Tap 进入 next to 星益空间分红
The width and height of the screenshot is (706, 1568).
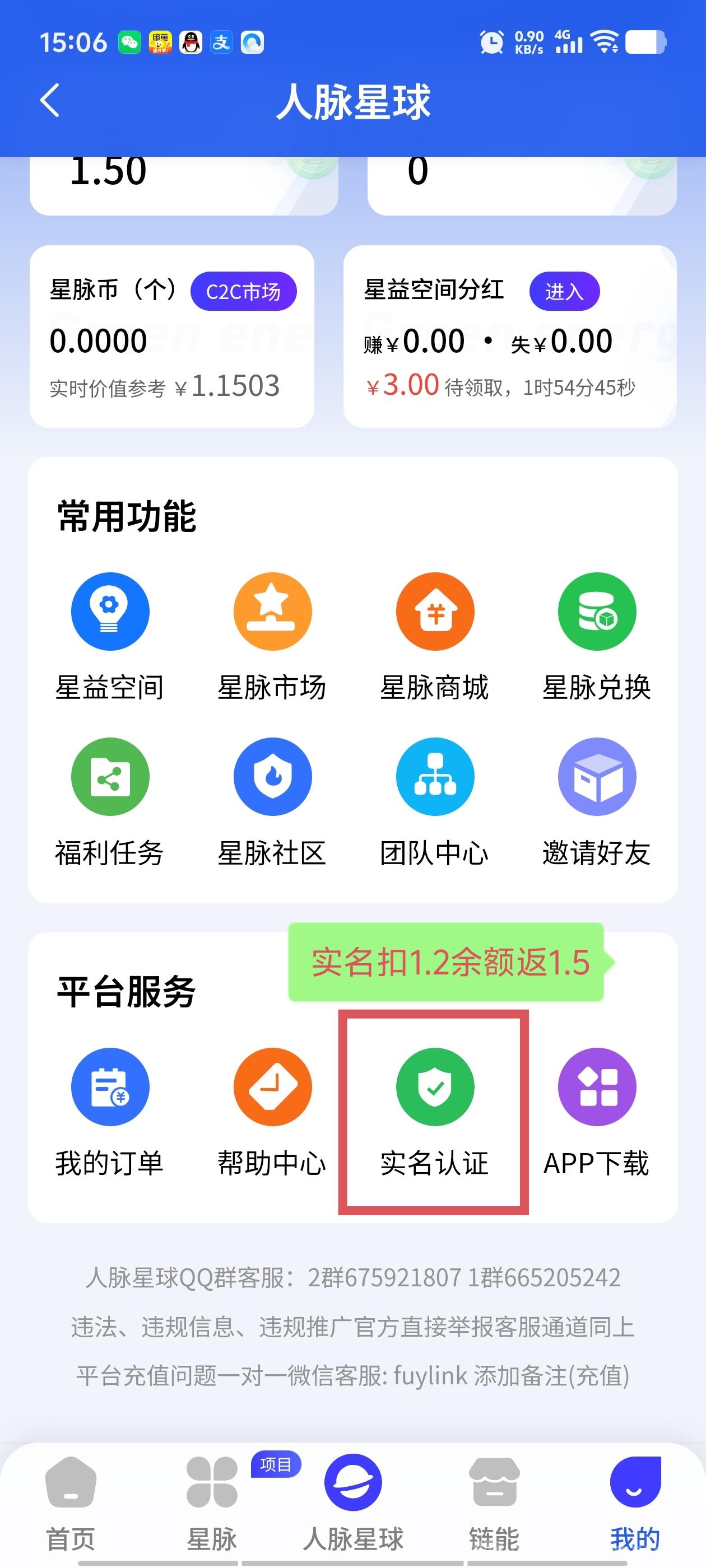pyautogui.click(x=564, y=292)
